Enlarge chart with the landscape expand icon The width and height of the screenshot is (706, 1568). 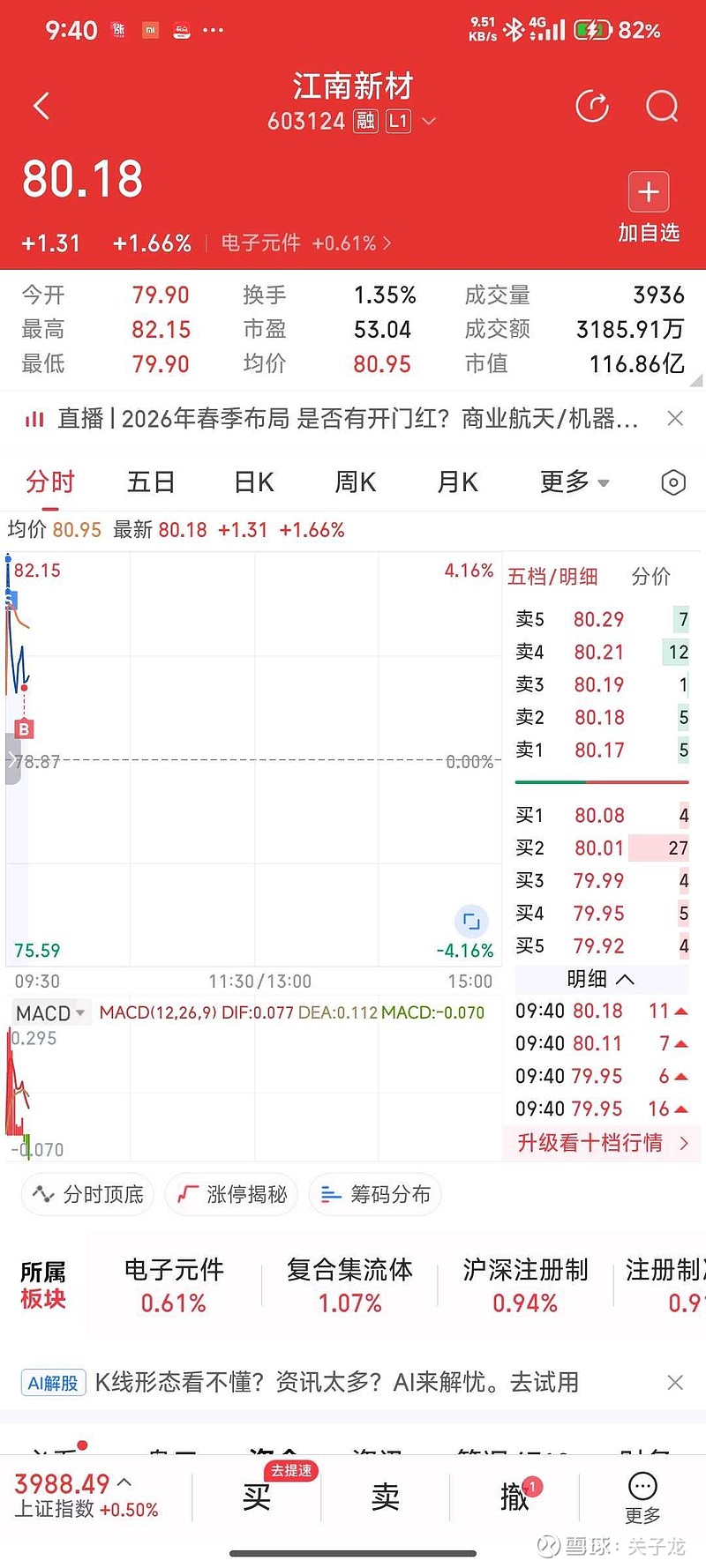coord(472,920)
